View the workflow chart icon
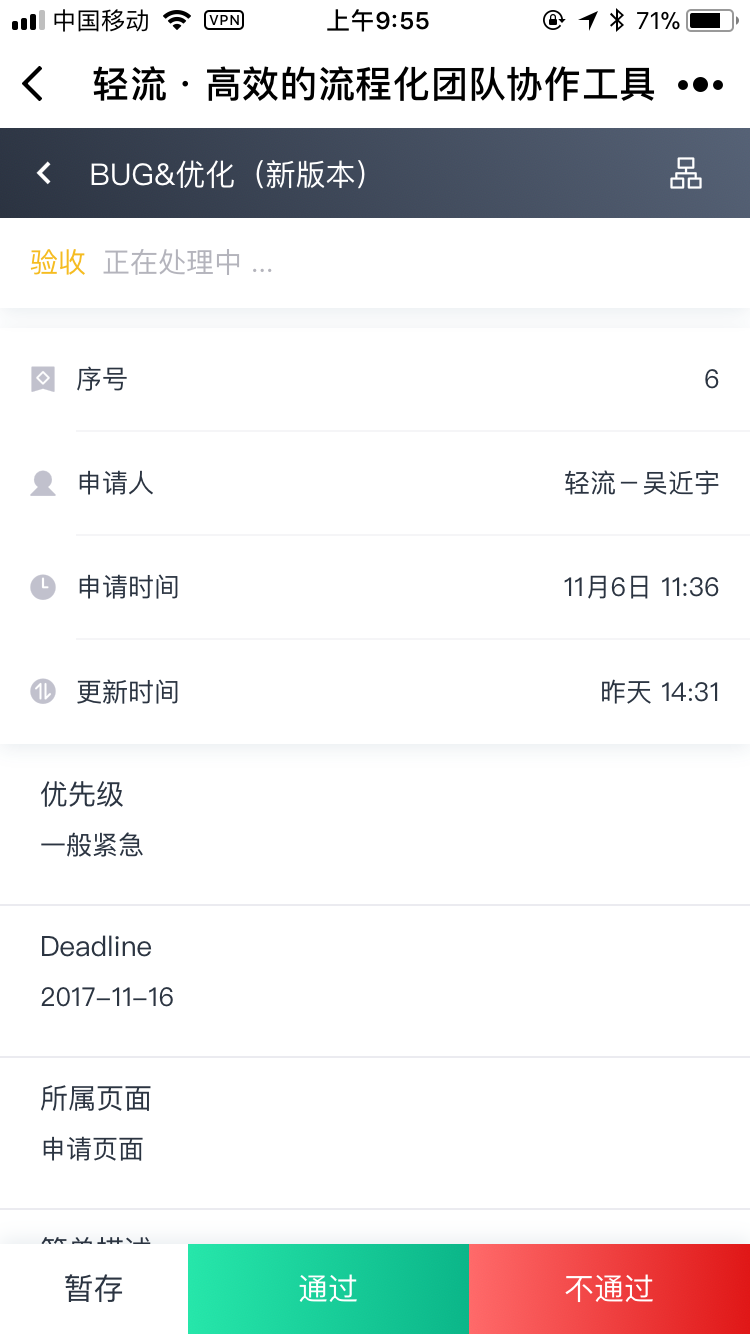The height and width of the screenshot is (1334, 750). pyautogui.click(x=685, y=174)
